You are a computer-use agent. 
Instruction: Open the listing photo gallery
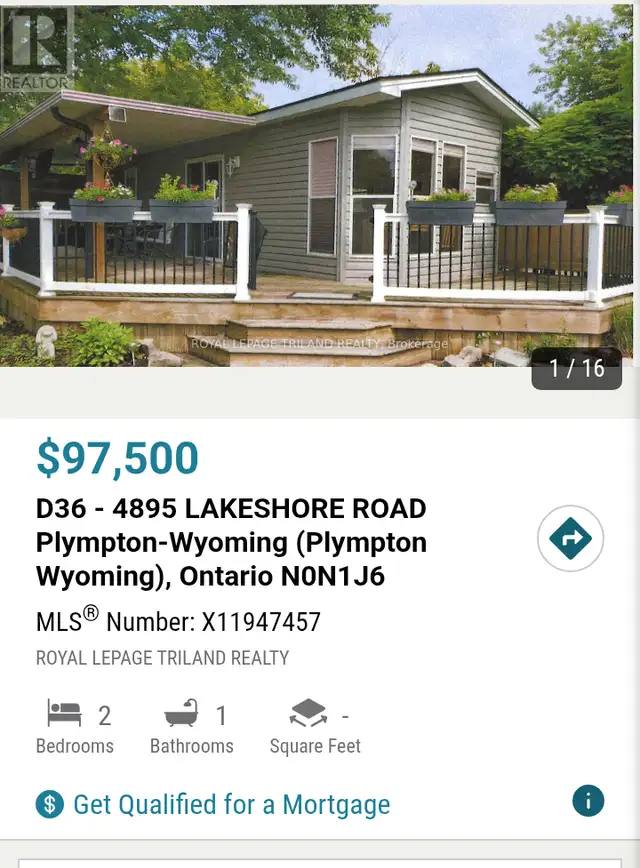[x=320, y=185]
